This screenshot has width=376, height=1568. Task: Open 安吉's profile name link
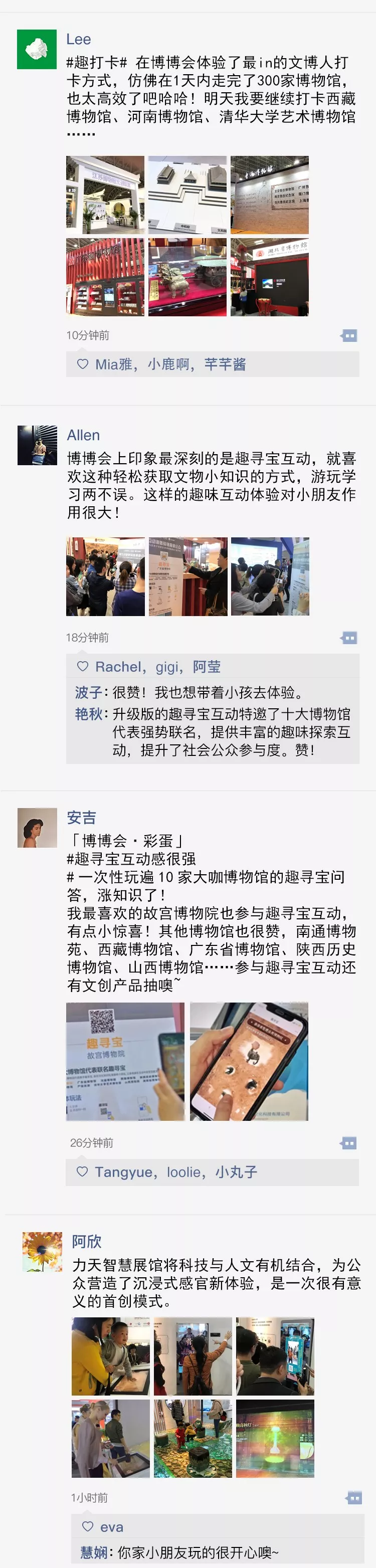tap(82, 818)
